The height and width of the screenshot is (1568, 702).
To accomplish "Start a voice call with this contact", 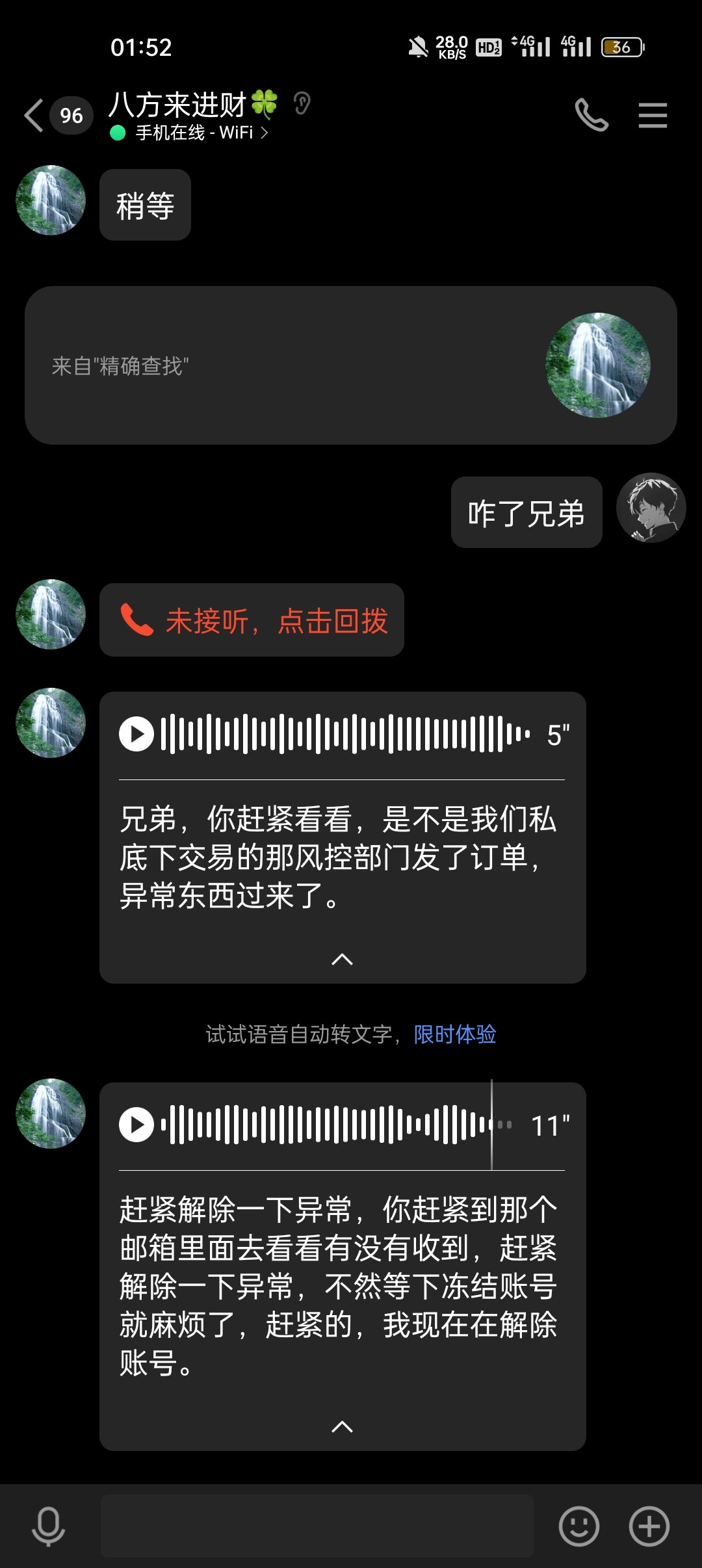I will pyautogui.click(x=591, y=116).
